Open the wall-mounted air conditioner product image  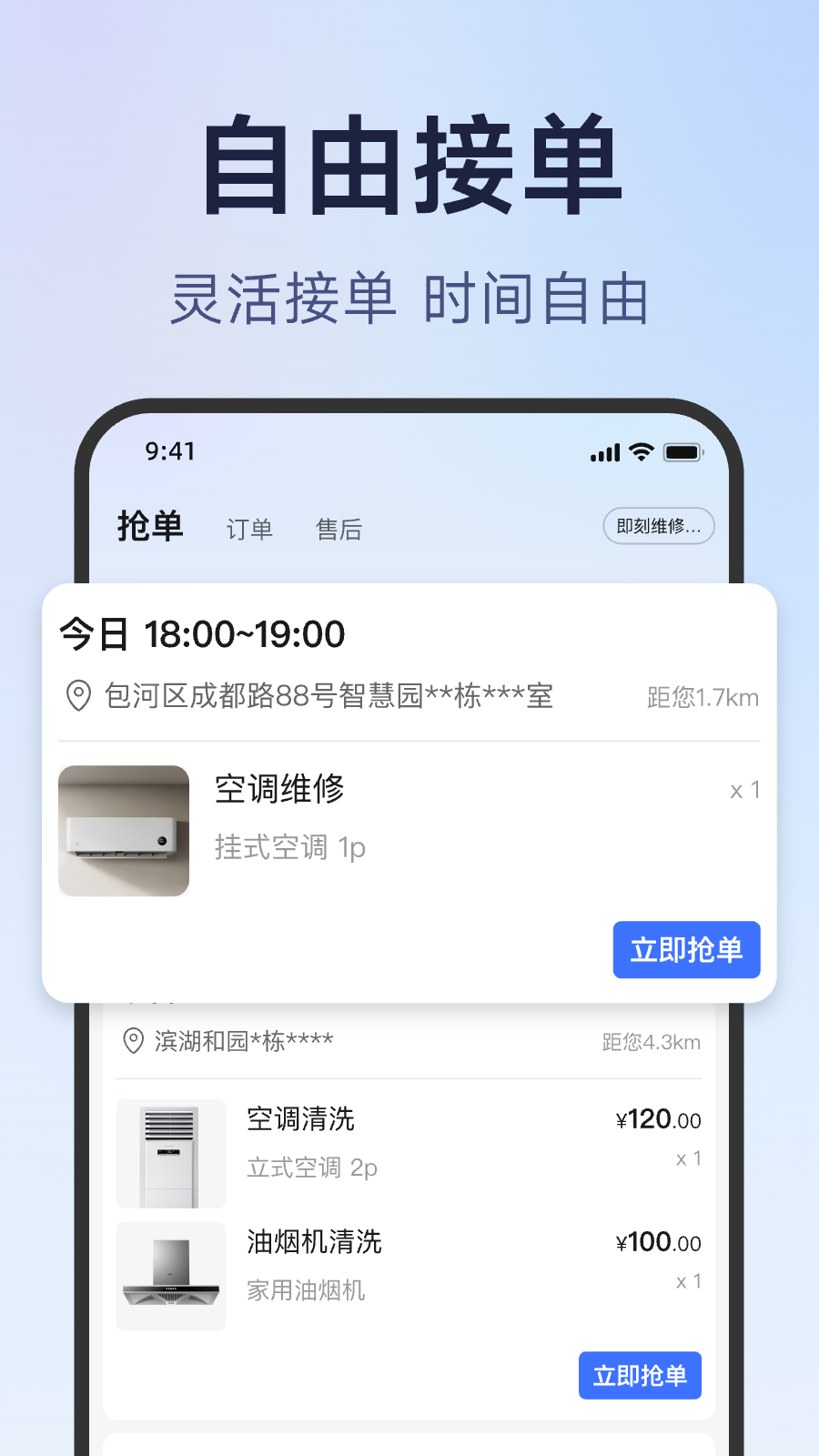pos(123,830)
